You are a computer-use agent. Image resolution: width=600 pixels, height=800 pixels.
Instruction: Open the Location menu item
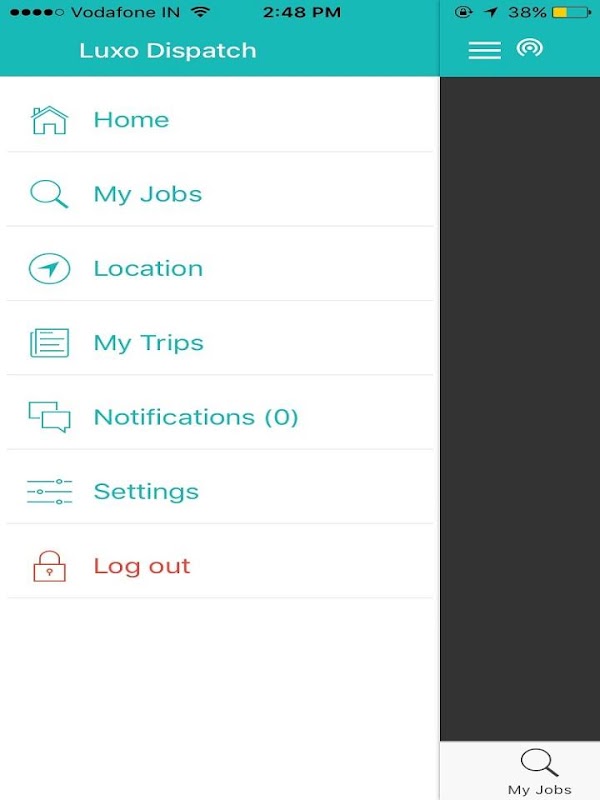coord(147,268)
